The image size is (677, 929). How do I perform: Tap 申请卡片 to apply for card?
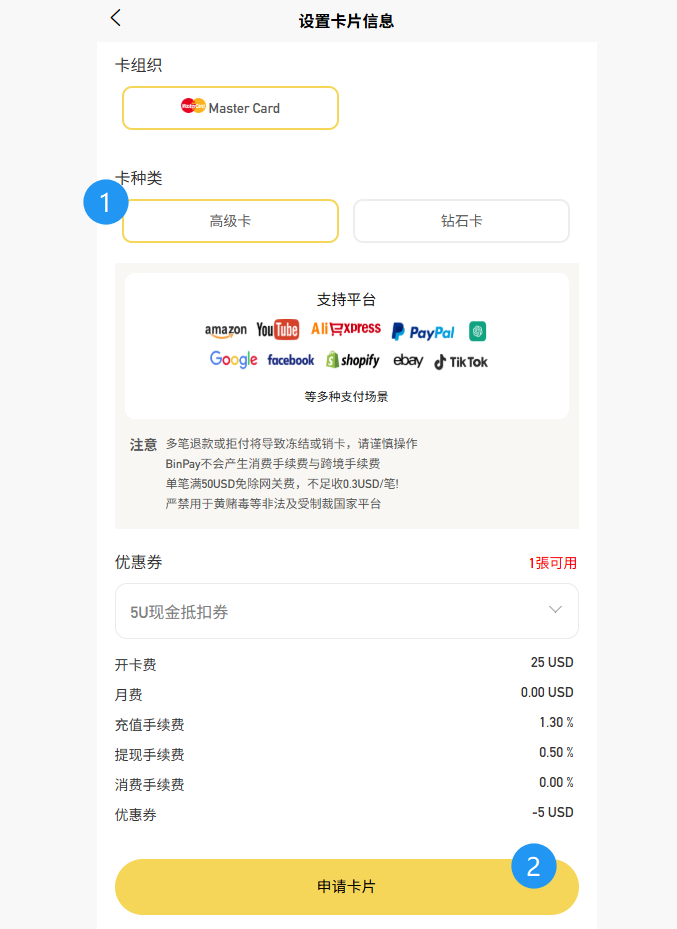tap(346, 887)
